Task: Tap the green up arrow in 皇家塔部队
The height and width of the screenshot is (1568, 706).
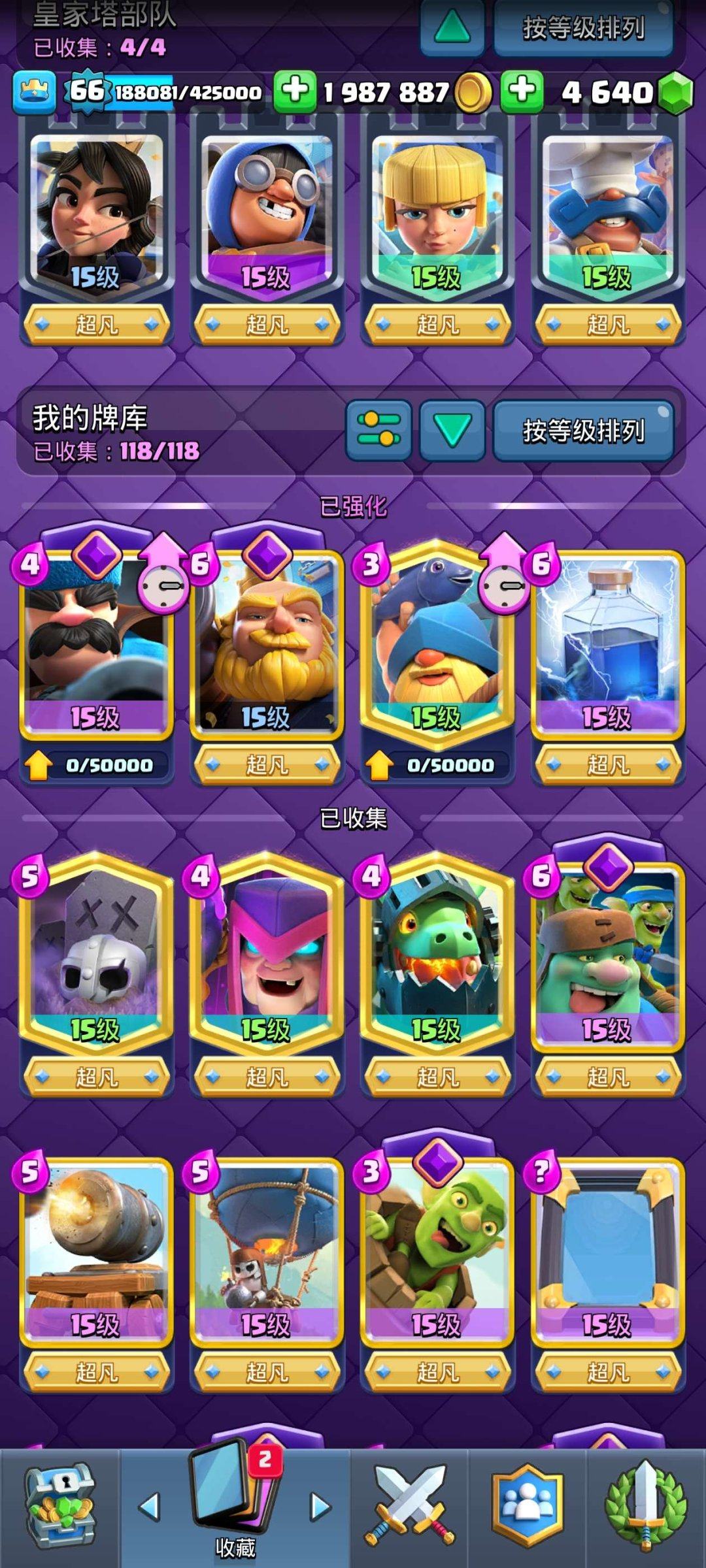Action: 452,28
